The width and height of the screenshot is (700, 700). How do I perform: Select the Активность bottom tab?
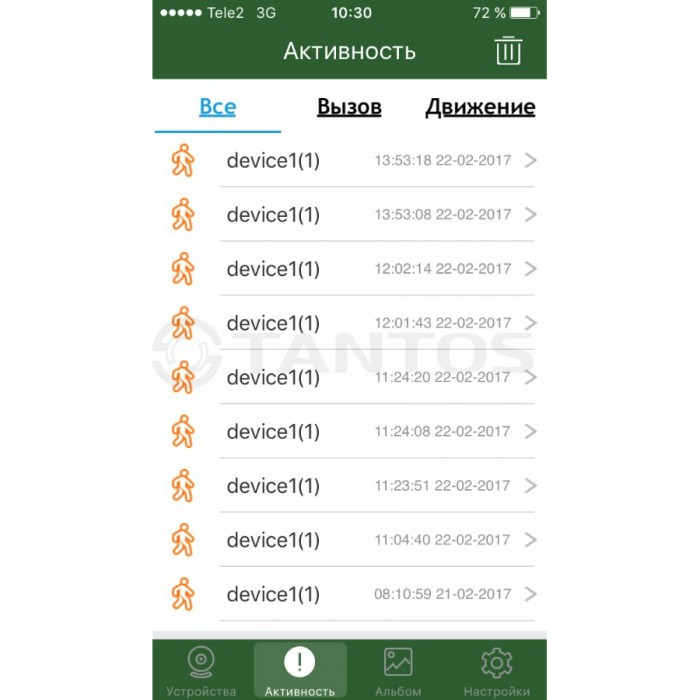click(299, 670)
